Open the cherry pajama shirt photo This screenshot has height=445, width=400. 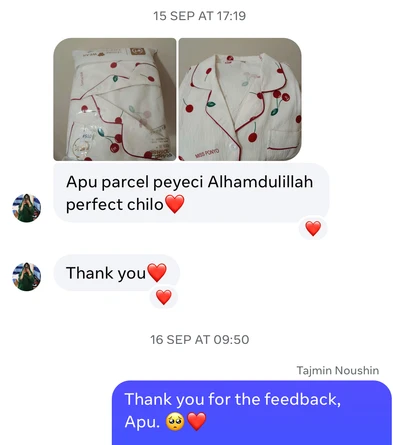(x=240, y=99)
